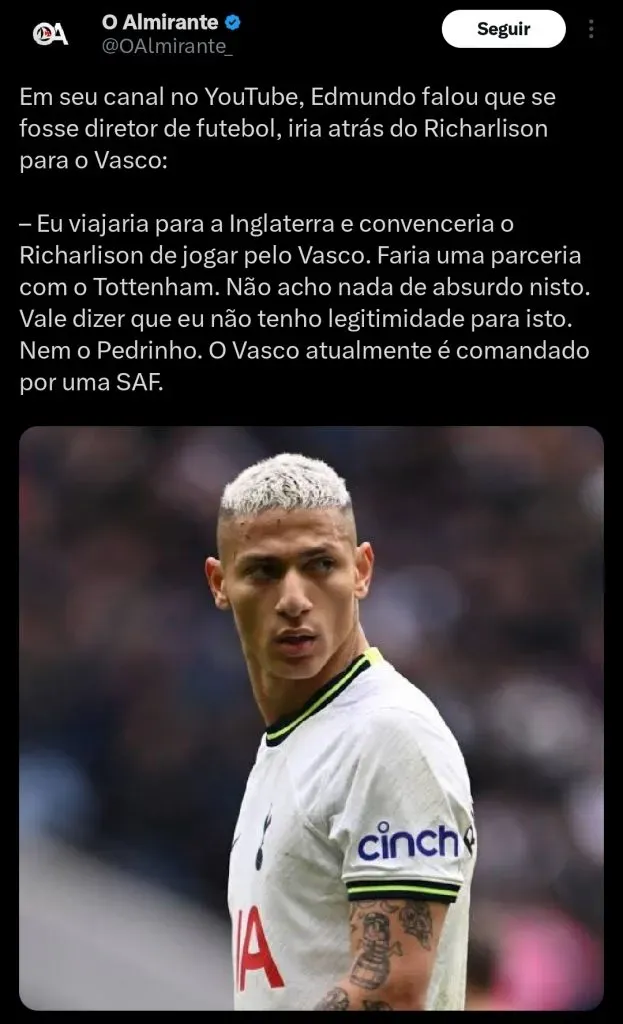The image size is (623, 1024).
Task: Open the tweet's overflow menu
Action: pos(591,29)
